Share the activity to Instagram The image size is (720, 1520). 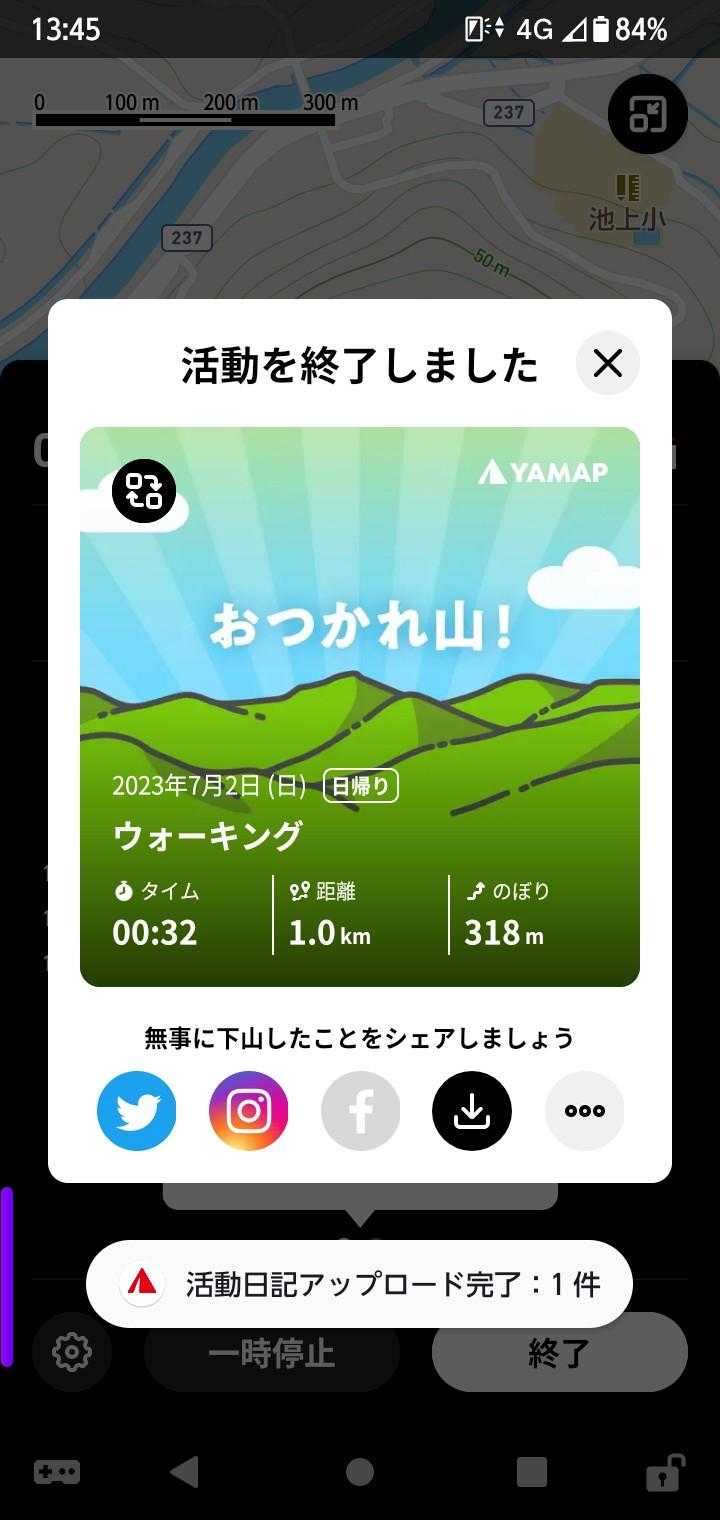coord(249,1111)
